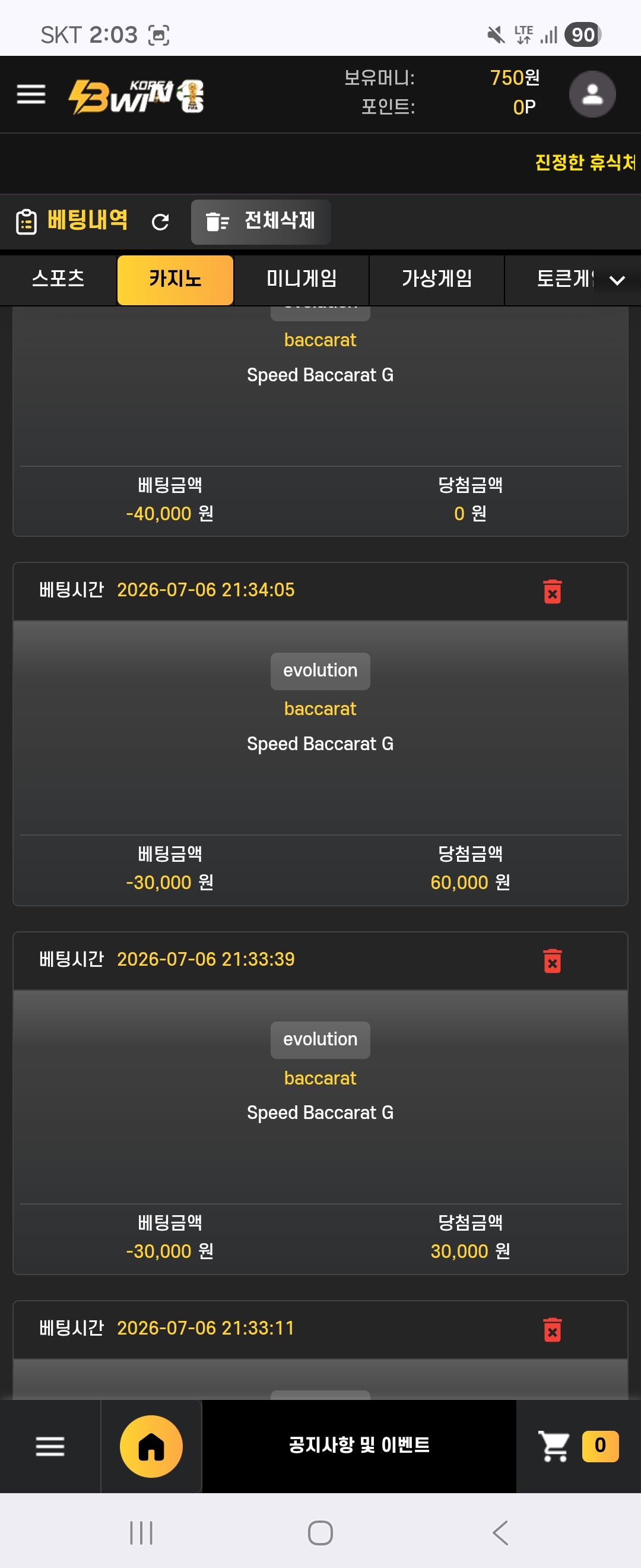This screenshot has width=641, height=1568.
Task: Switch to the 스포츠 tab
Action: tap(58, 279)
